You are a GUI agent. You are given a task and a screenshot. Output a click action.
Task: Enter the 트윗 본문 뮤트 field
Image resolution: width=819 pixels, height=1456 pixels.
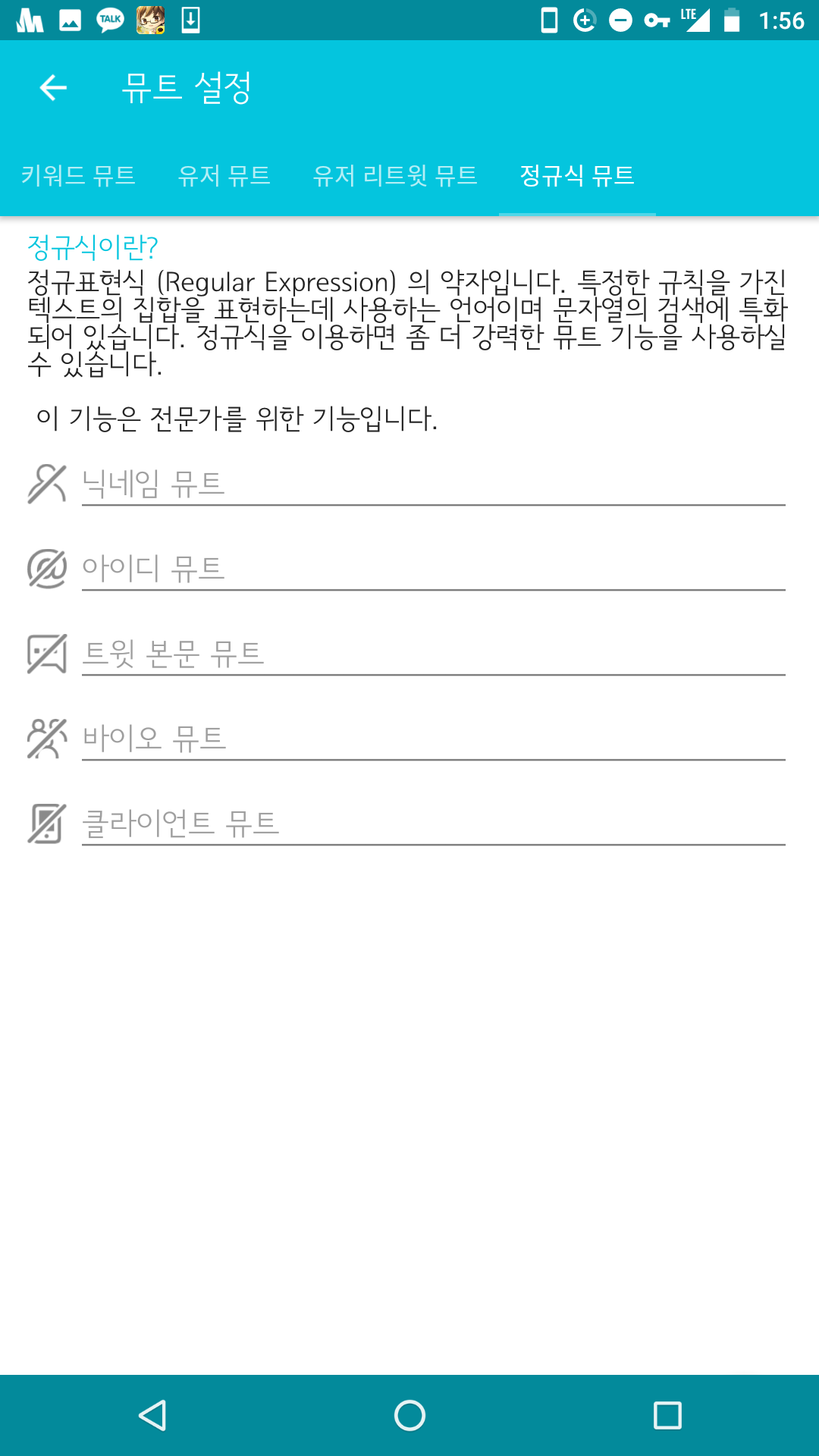click(x=433, y=654)
